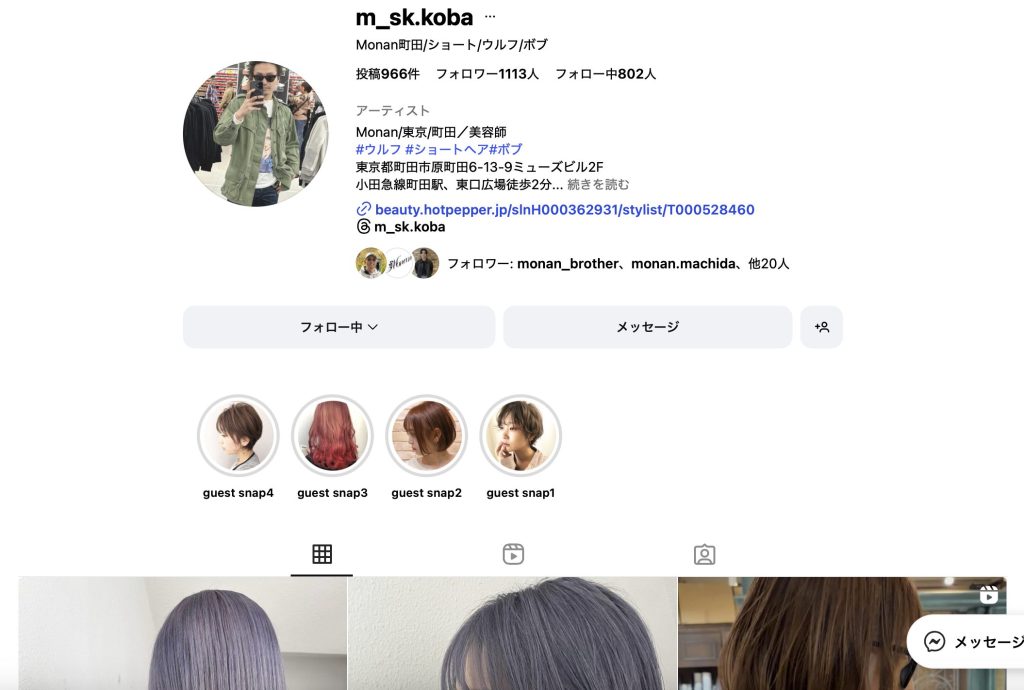Open the guest snap4 highlight
Image resolution: width=1024 pixels, height=690 pixels.
(238, 436)
